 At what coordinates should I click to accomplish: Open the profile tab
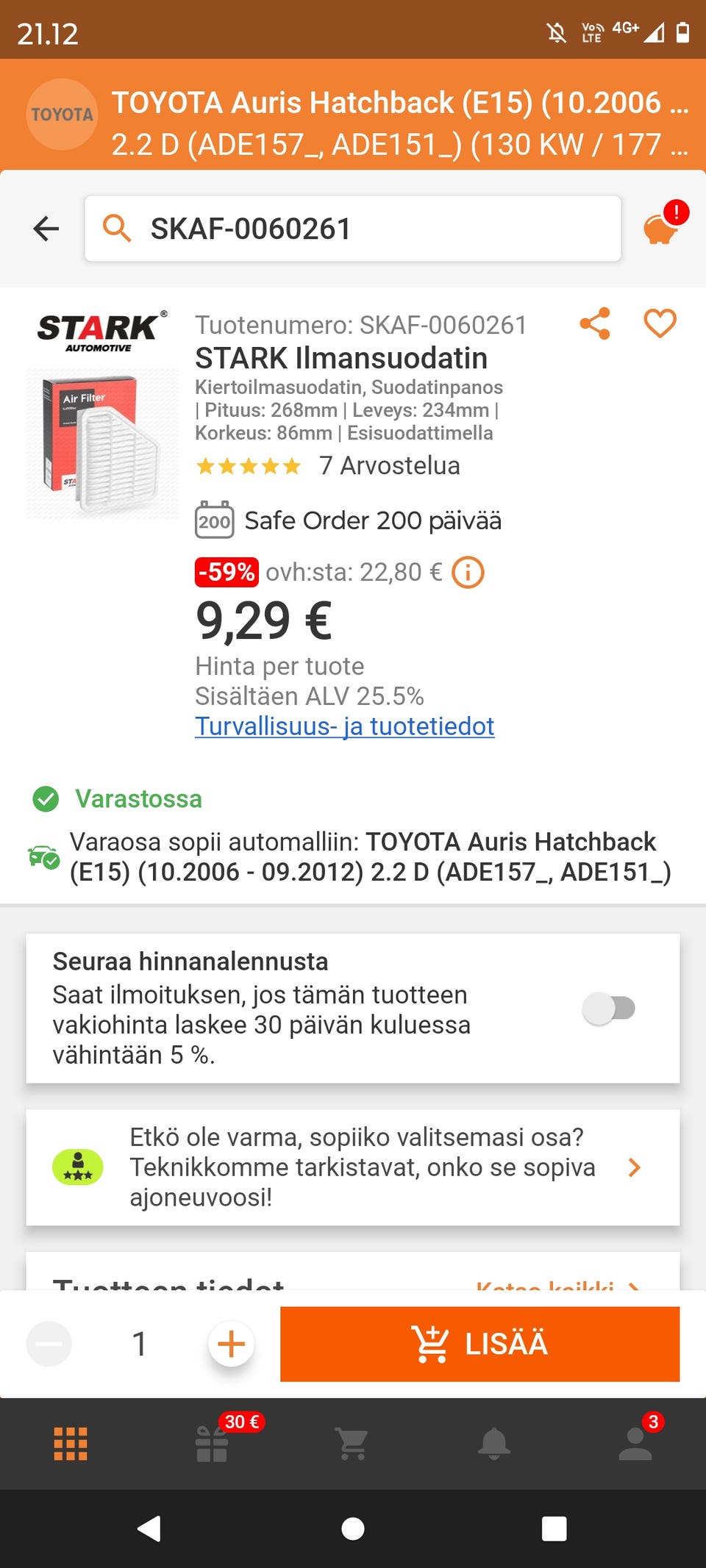635,1444
